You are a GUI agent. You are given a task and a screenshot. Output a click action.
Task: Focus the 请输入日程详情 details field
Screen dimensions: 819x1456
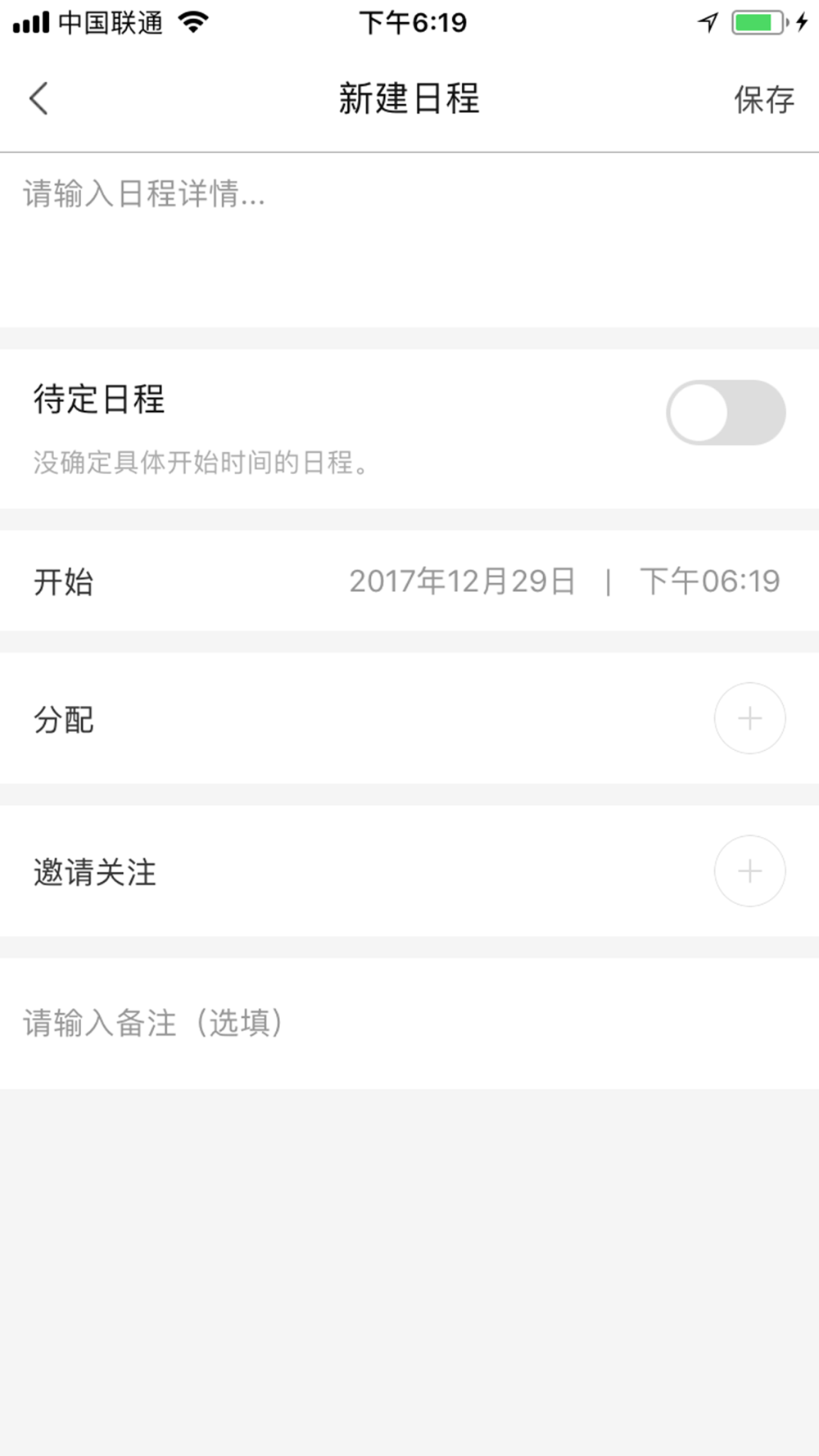pyautogui.click(x=409, y=240)
